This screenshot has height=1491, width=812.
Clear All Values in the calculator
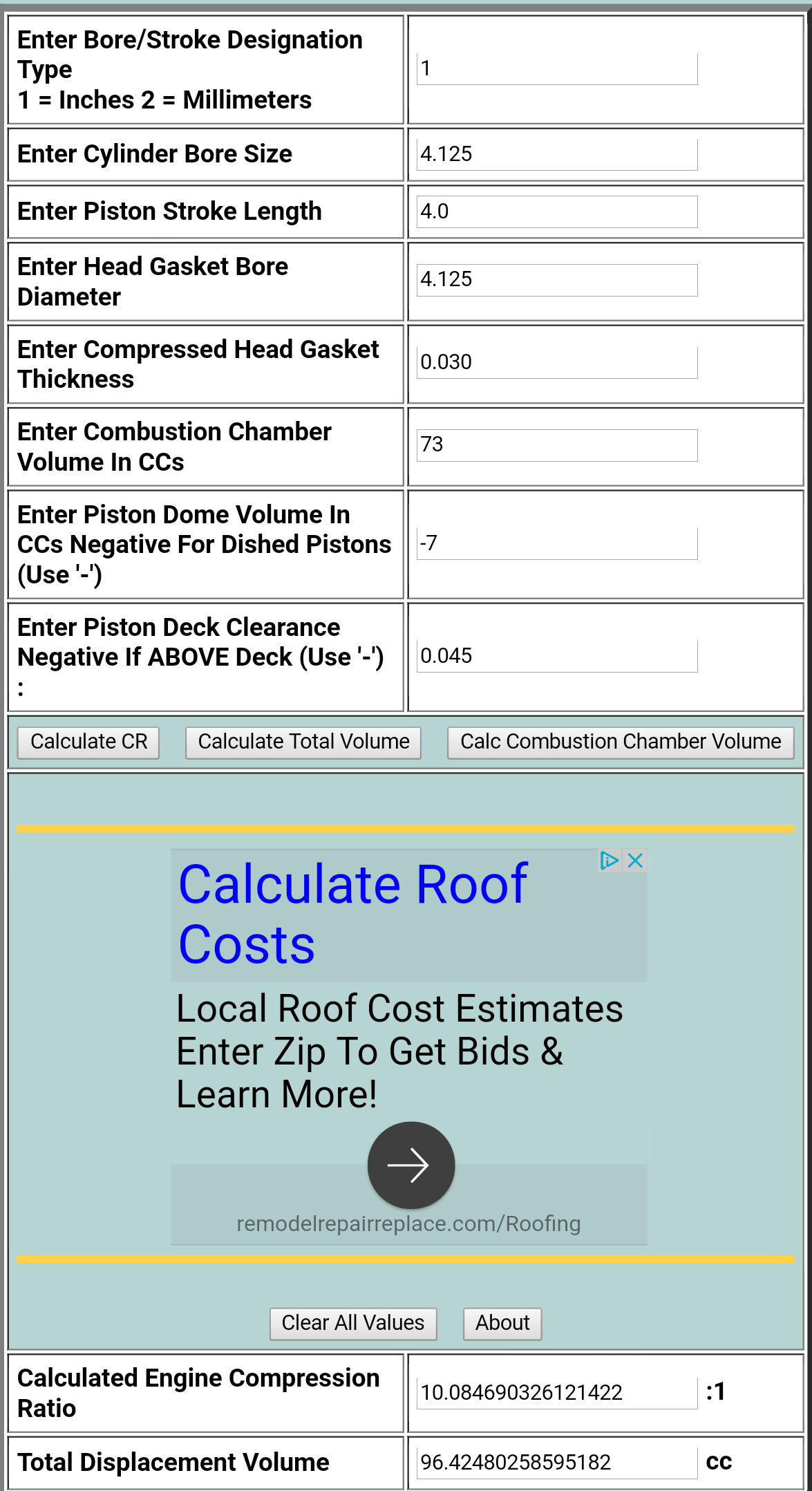point(353,1324)
